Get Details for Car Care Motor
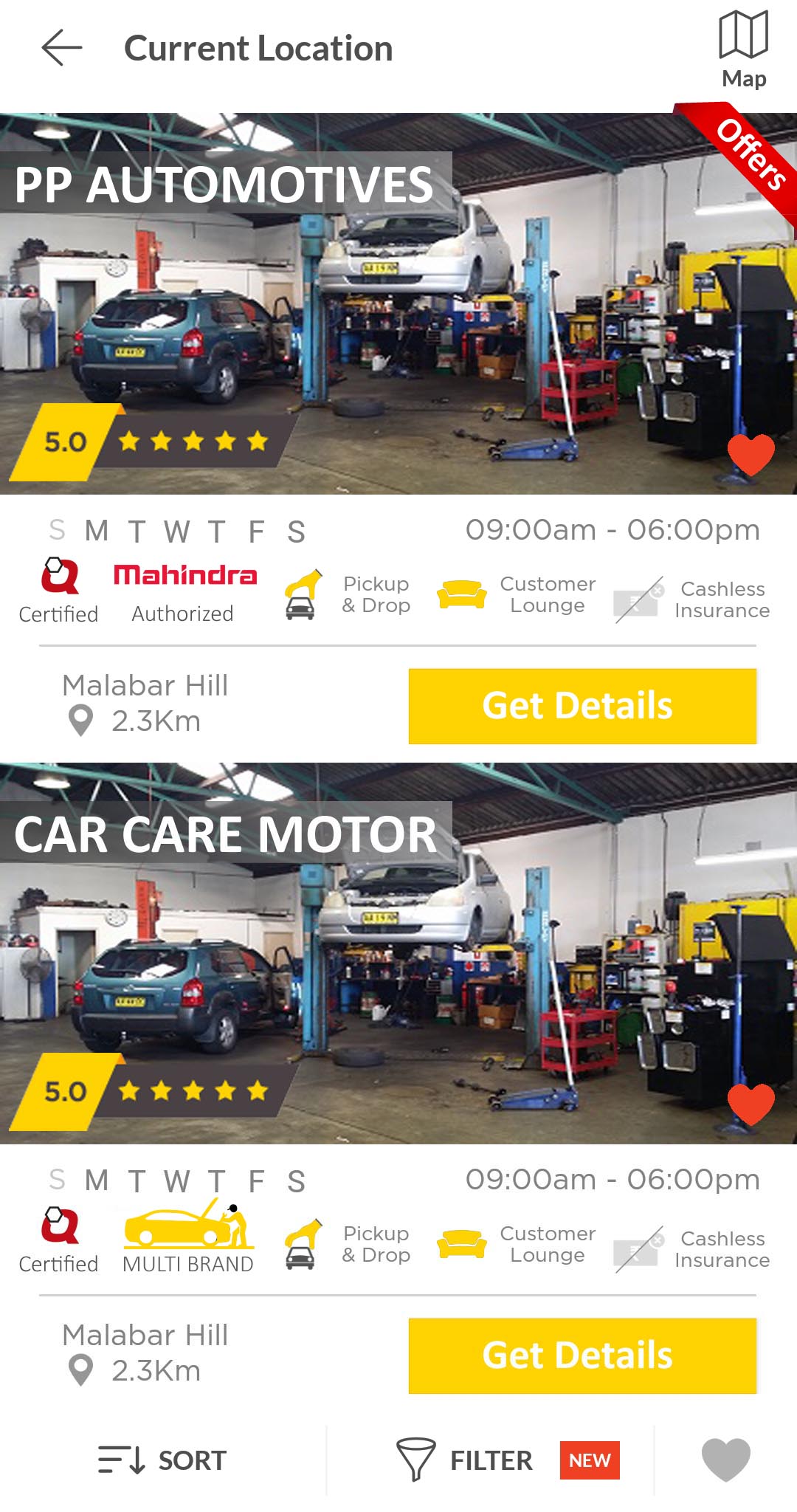This screenshot has width=797, height=1512. [582, 1355]
